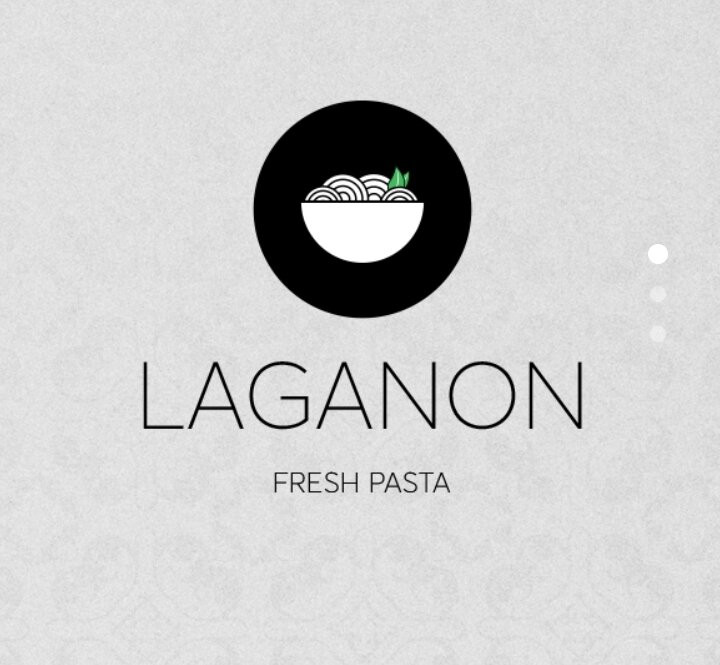
Task: Select the first, active page indicator dot
Action: pos(658,254)
